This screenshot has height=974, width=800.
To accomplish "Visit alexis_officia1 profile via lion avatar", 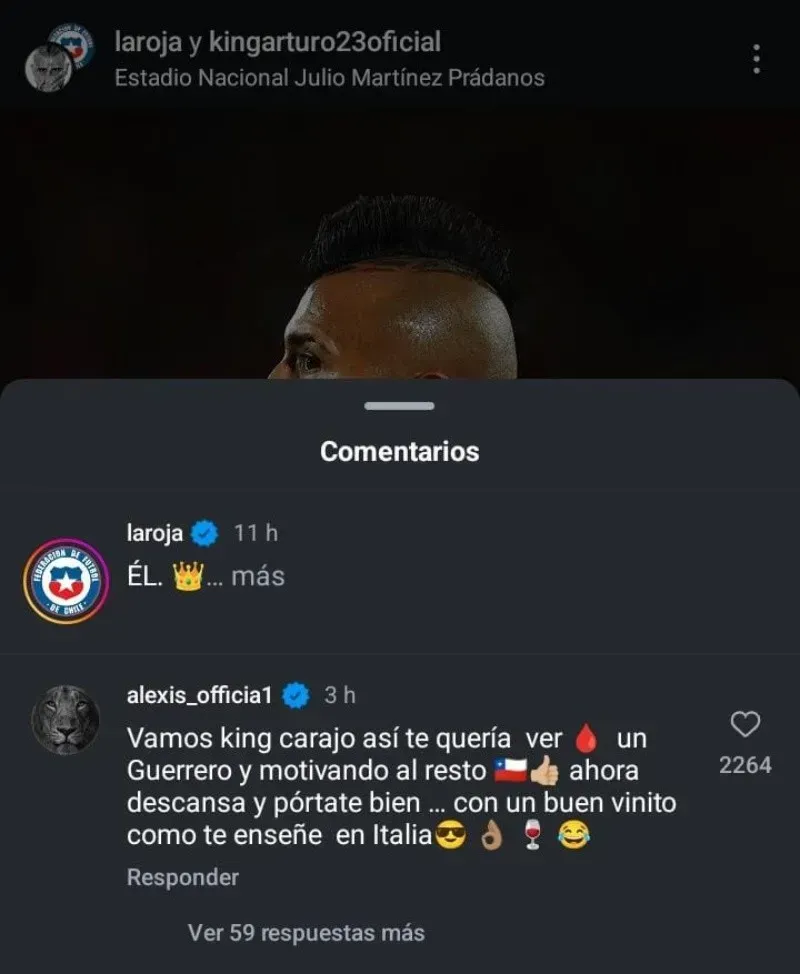I will (x=66, y=720).
